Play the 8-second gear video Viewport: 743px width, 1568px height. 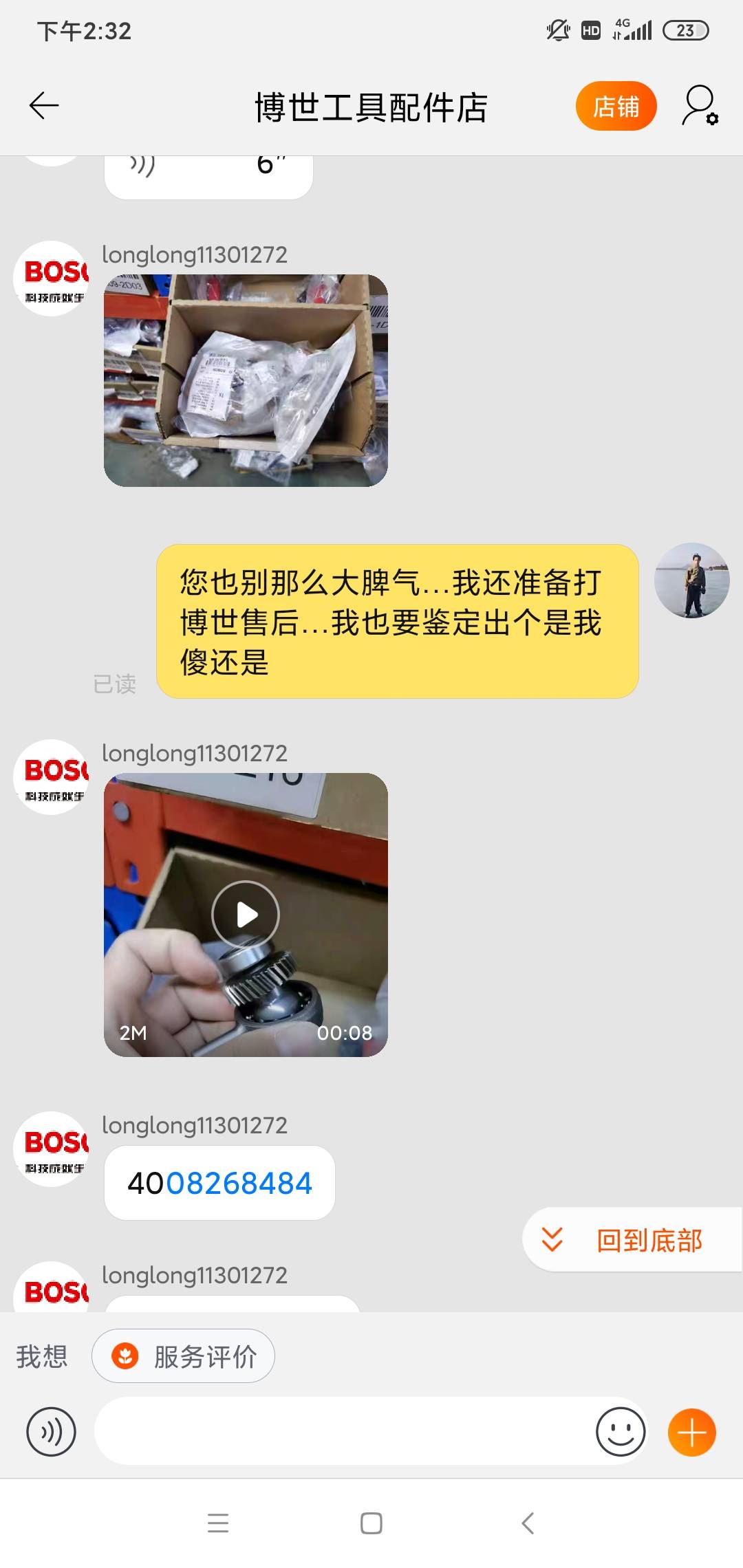pos(246,915)
